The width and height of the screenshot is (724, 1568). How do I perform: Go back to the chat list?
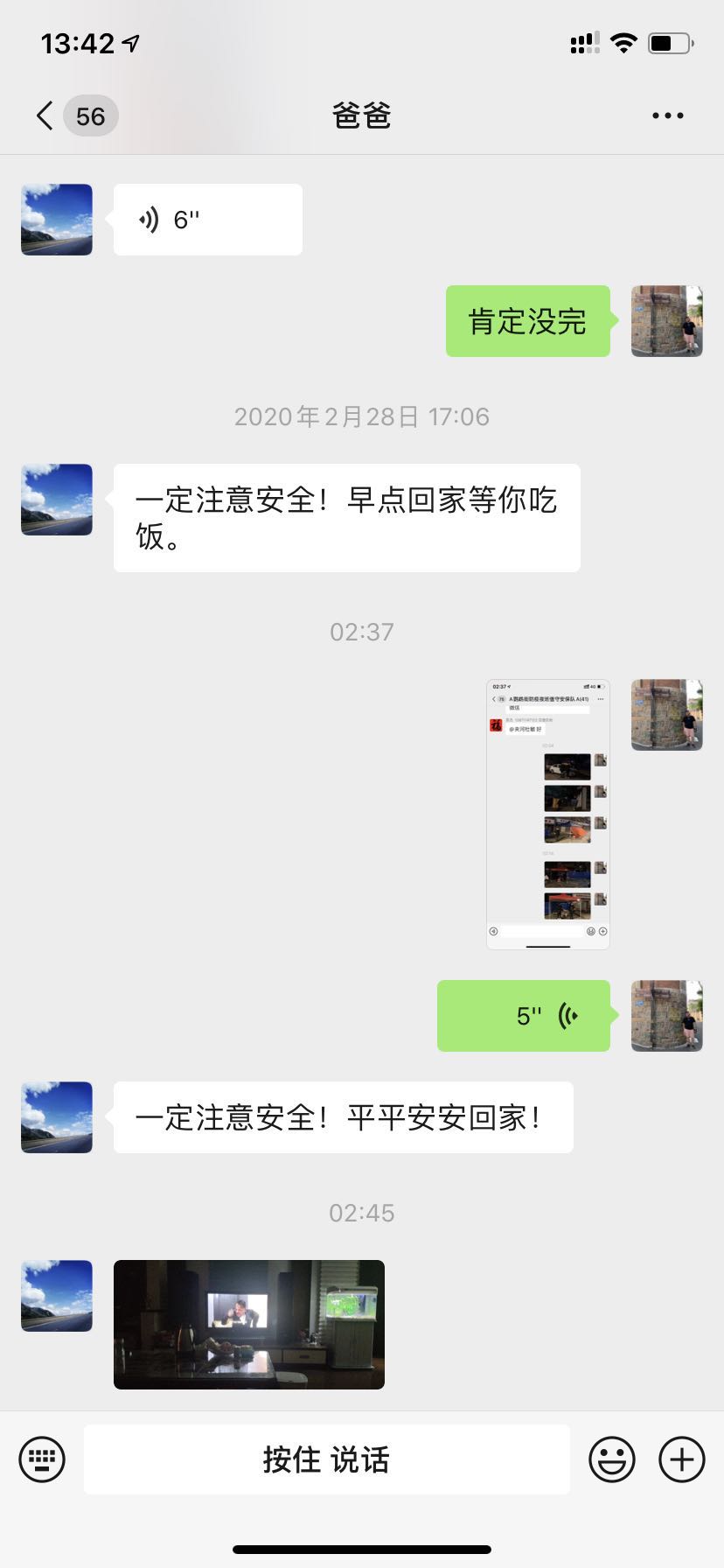45,115
